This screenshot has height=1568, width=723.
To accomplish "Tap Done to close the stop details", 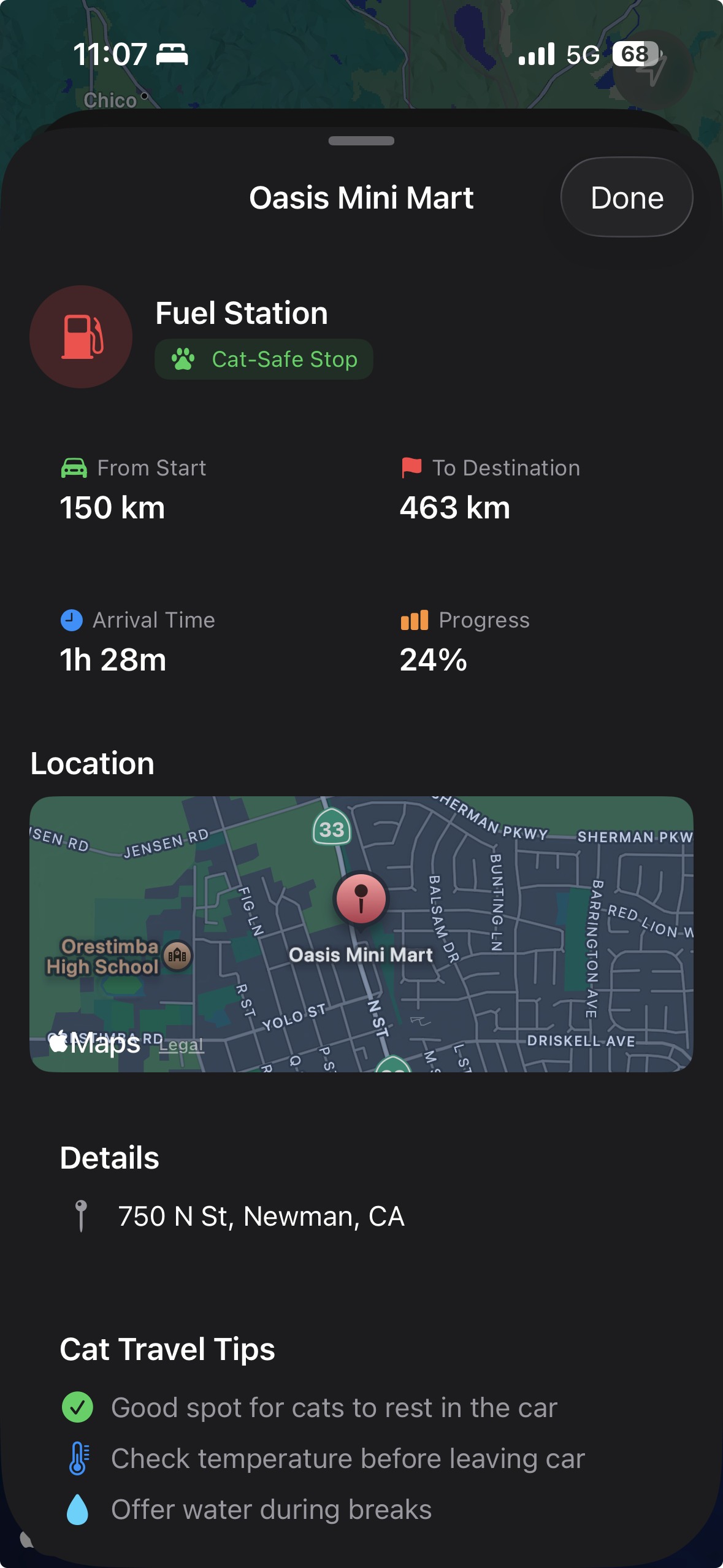I will coord(626,198).
